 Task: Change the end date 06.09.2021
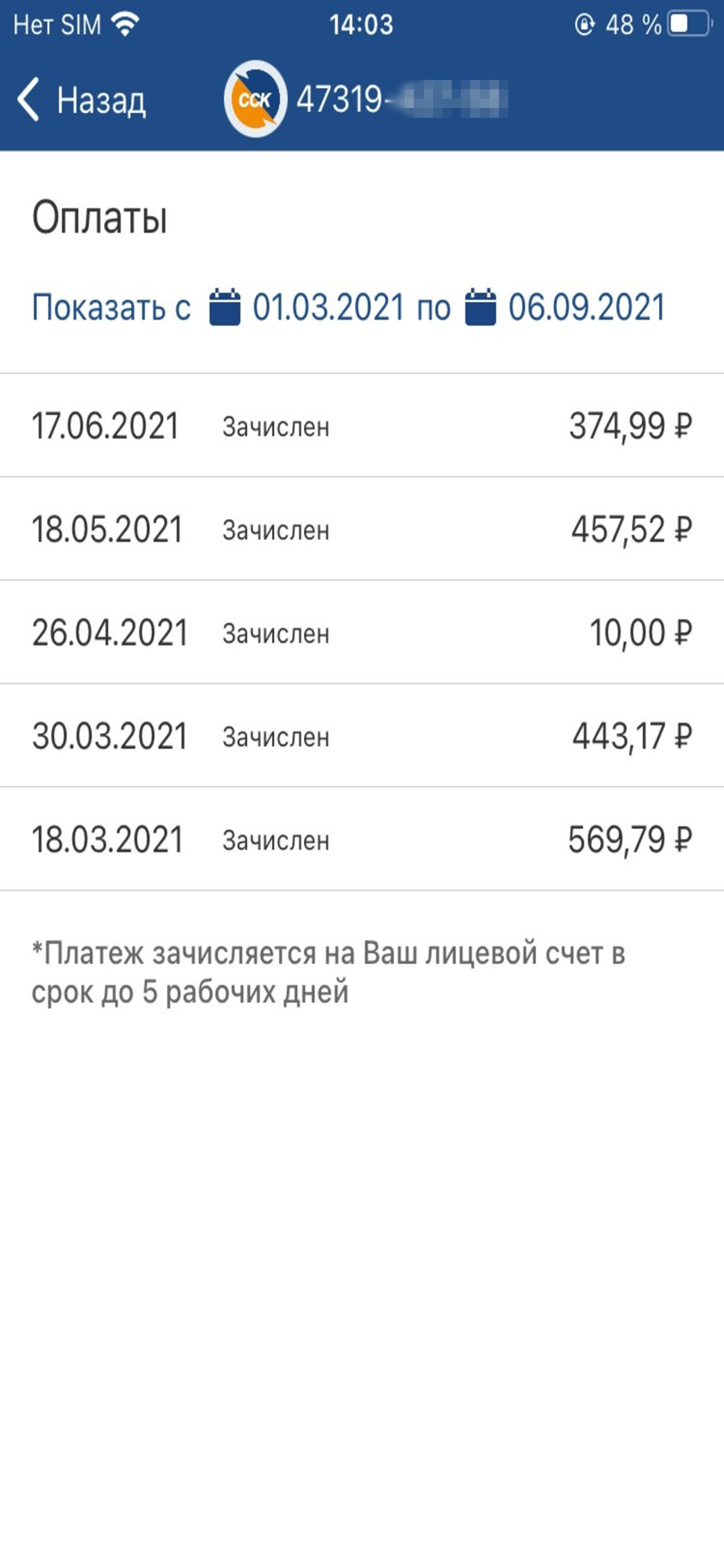(565, 307)
